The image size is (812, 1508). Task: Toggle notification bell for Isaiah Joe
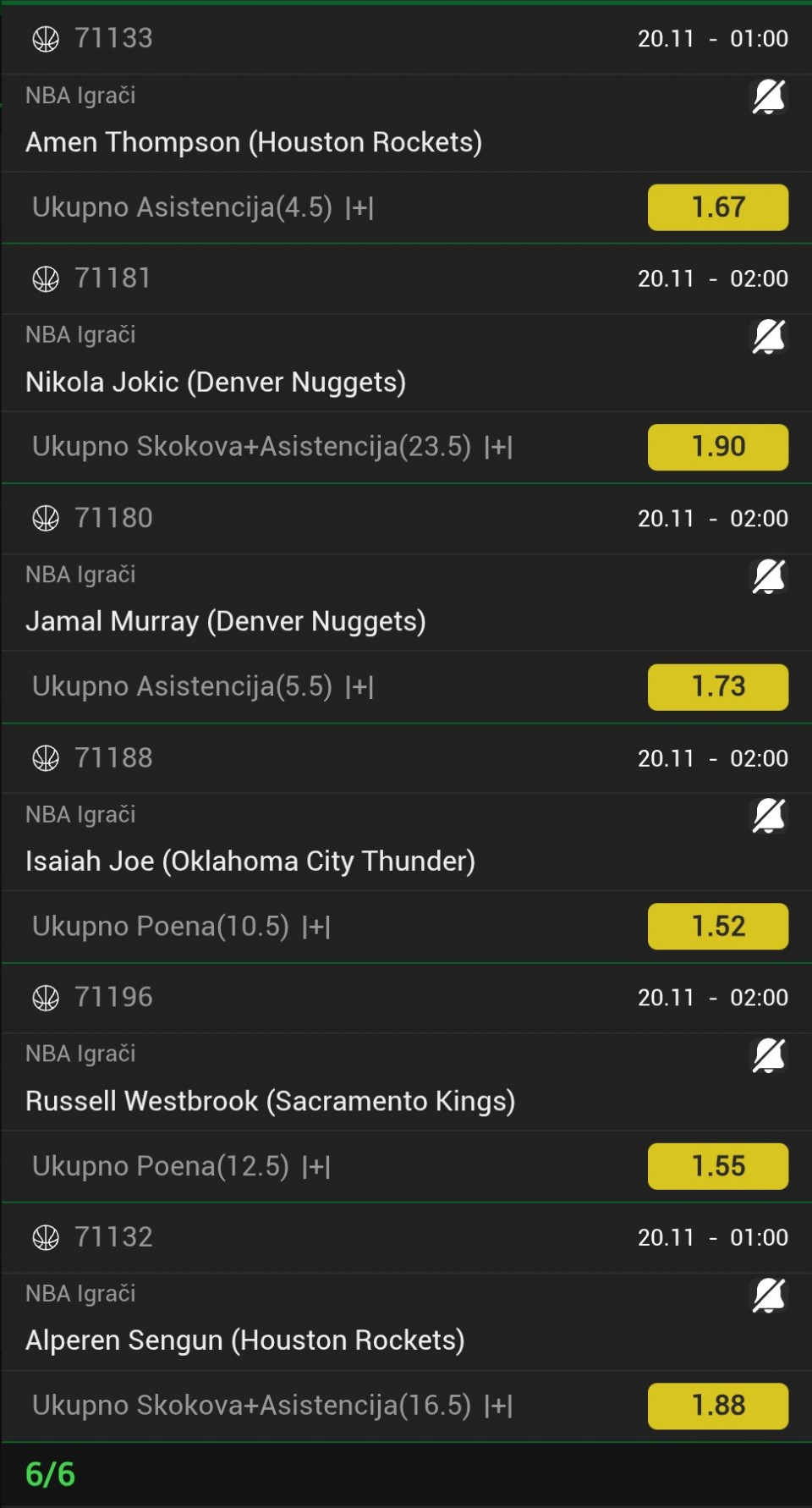point(769,817)
